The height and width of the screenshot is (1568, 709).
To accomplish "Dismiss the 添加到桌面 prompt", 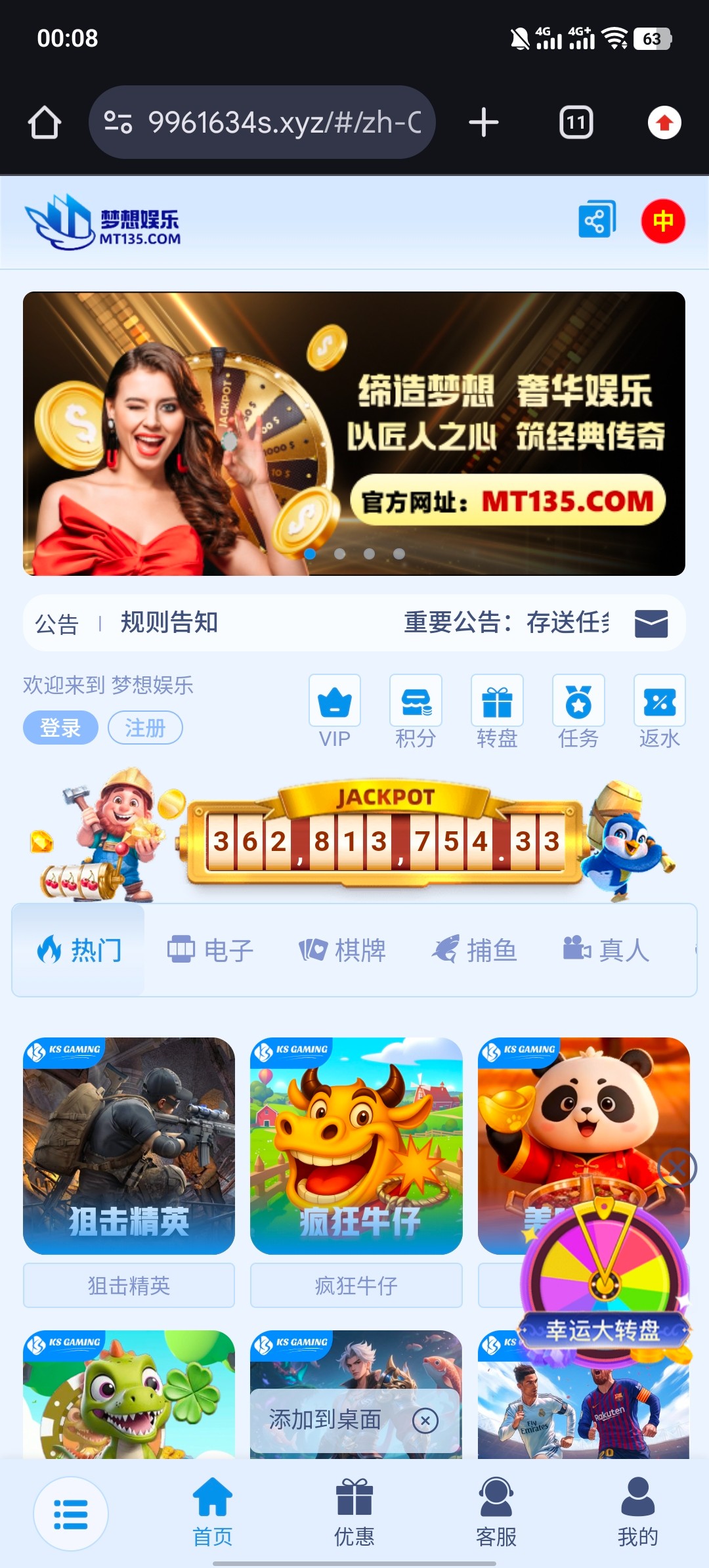I will click(425, 1421).
